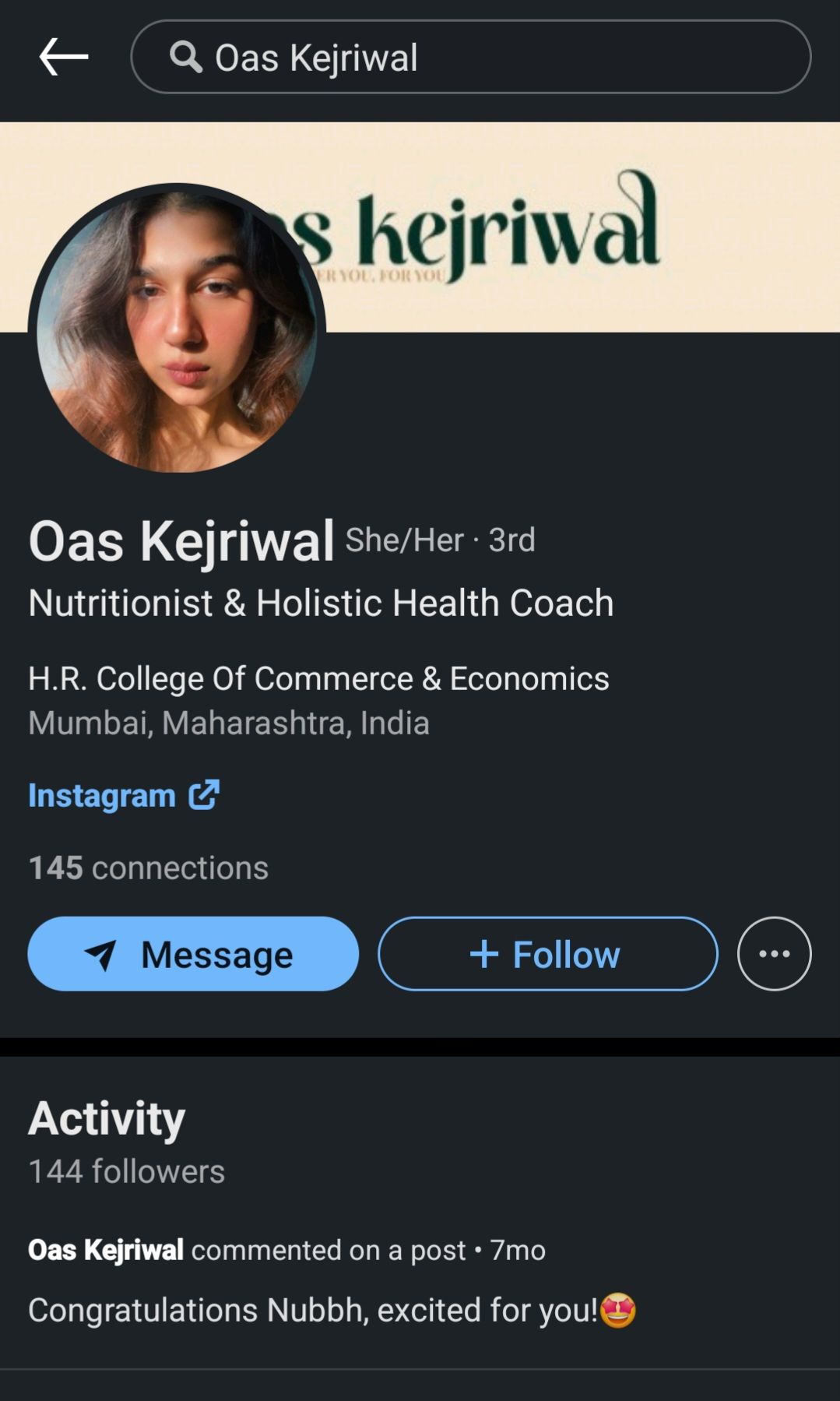Open Oas Kejriwal's profile photo

point(177,329)
